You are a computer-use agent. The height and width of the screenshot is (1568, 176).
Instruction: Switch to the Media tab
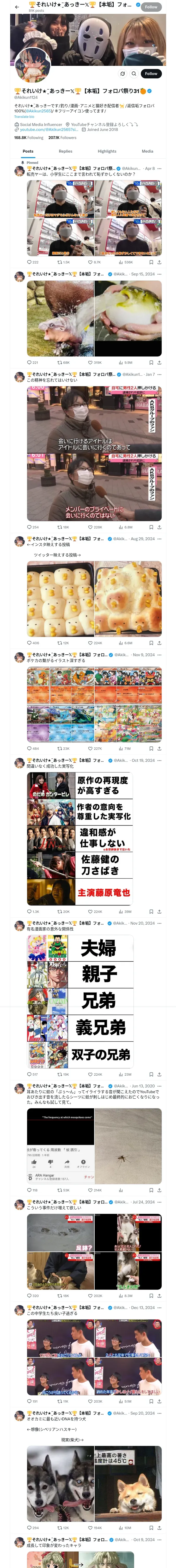(x=148, y=151)
